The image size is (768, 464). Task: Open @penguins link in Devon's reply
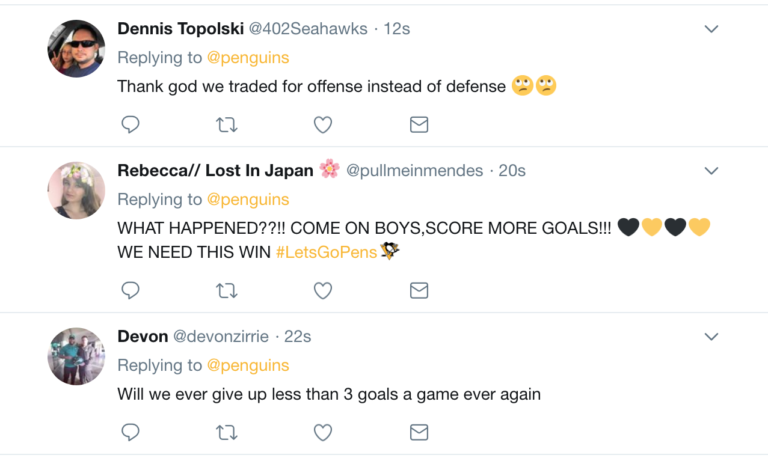(x=248, y=365)
